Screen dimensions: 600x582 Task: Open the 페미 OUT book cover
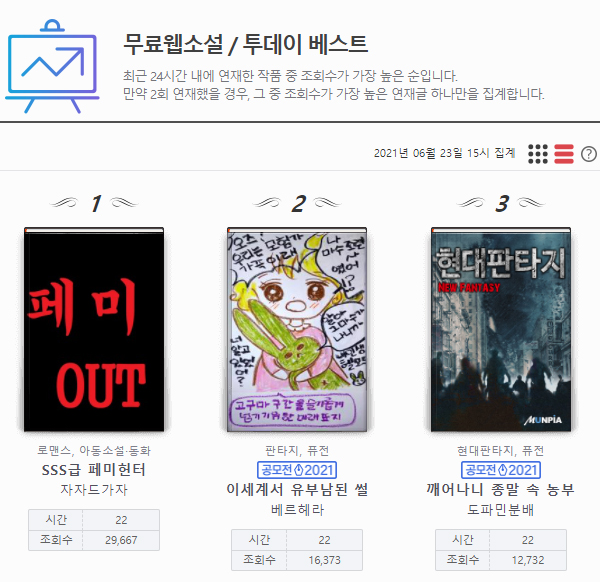point(95,331)
